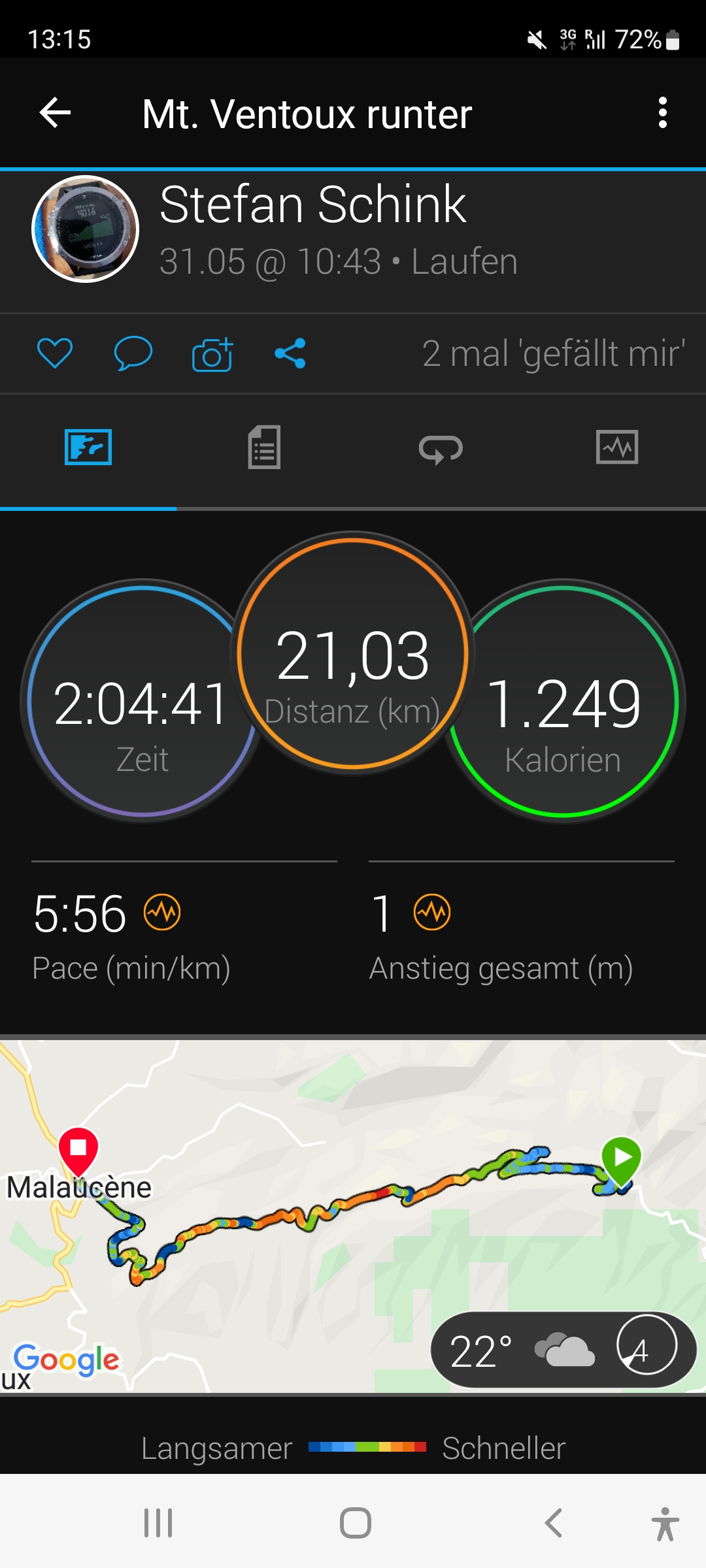Tap the 22° weather widget
Image resolution: width=706 pixels, height=1568 pixels.
point(563,1350)
